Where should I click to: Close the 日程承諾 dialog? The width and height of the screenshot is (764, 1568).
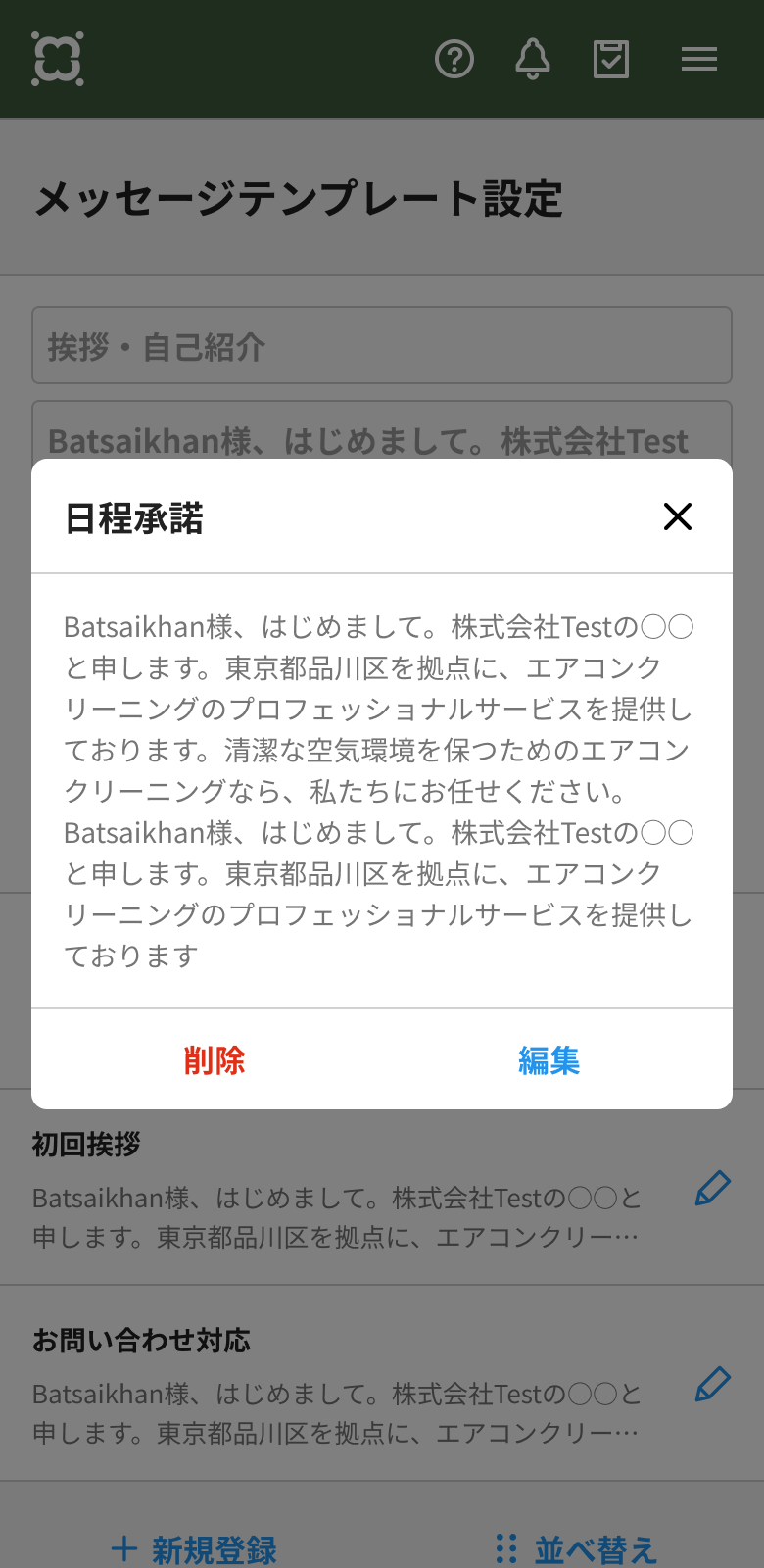677,516
